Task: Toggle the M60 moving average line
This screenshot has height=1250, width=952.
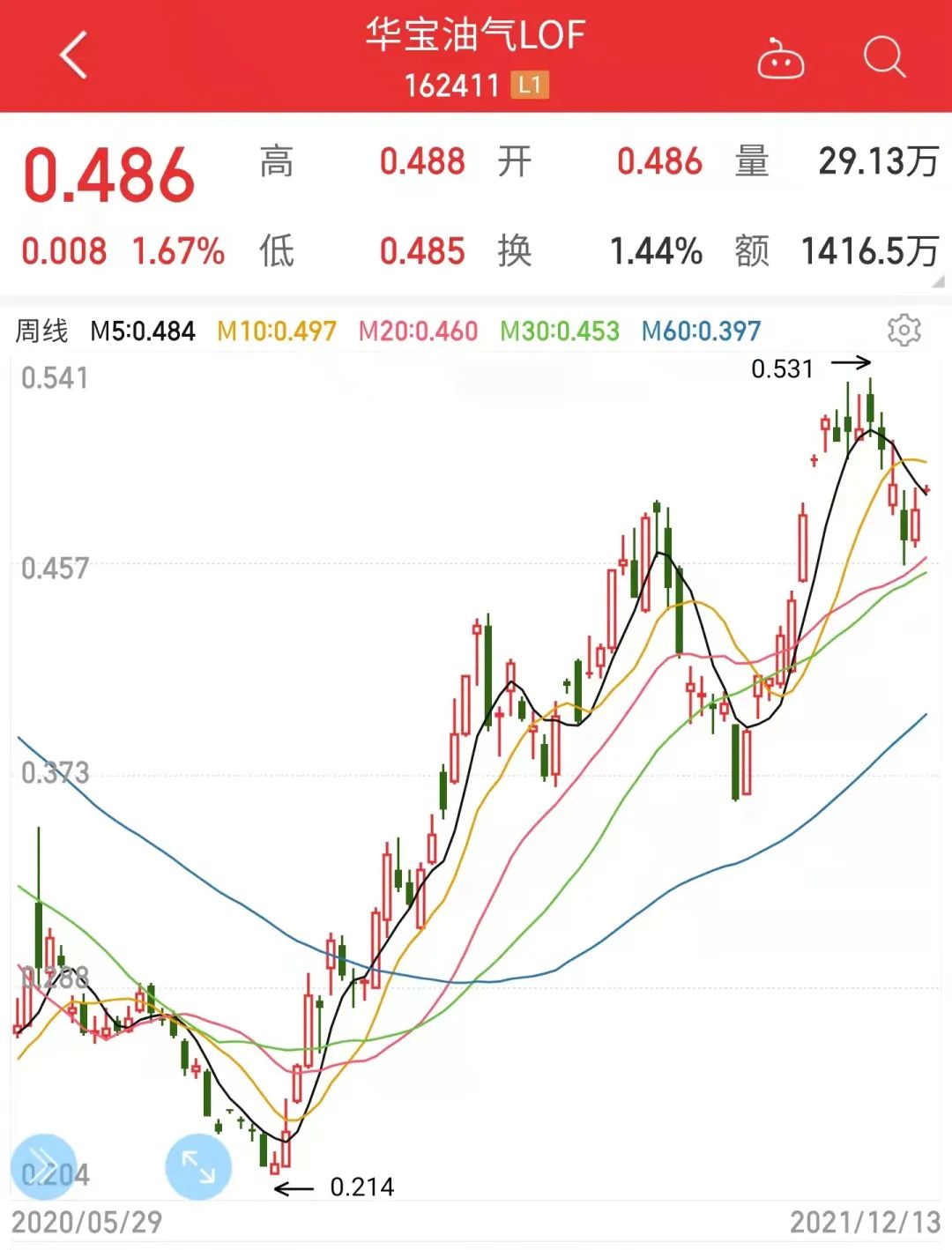Action: coord(703,331)
